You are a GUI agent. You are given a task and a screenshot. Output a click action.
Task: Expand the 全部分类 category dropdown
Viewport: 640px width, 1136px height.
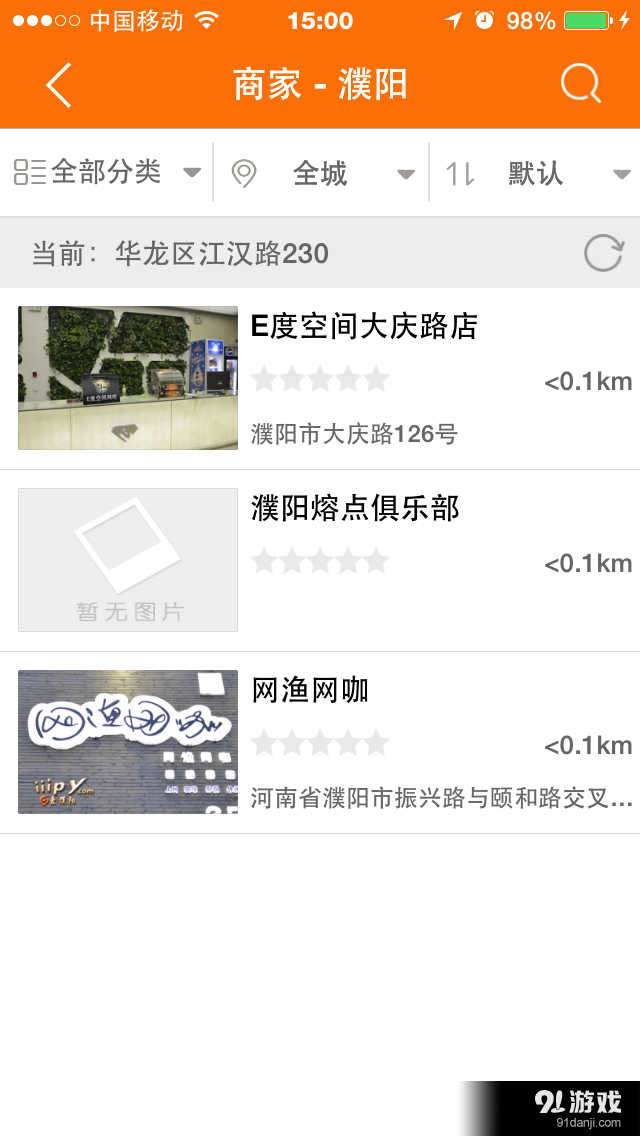click(107, 173)
